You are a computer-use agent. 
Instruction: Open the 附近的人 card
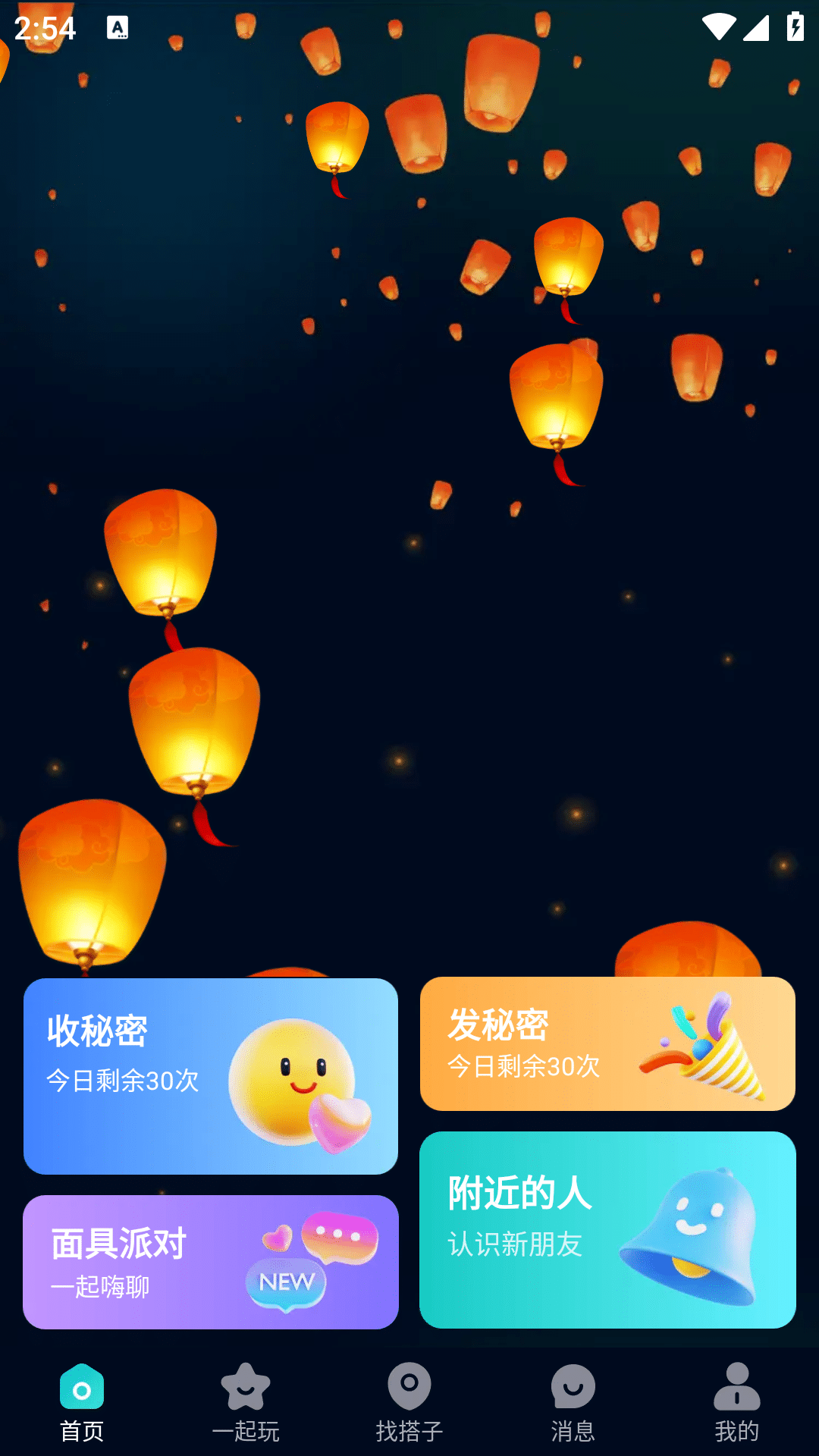[607, 1229]
